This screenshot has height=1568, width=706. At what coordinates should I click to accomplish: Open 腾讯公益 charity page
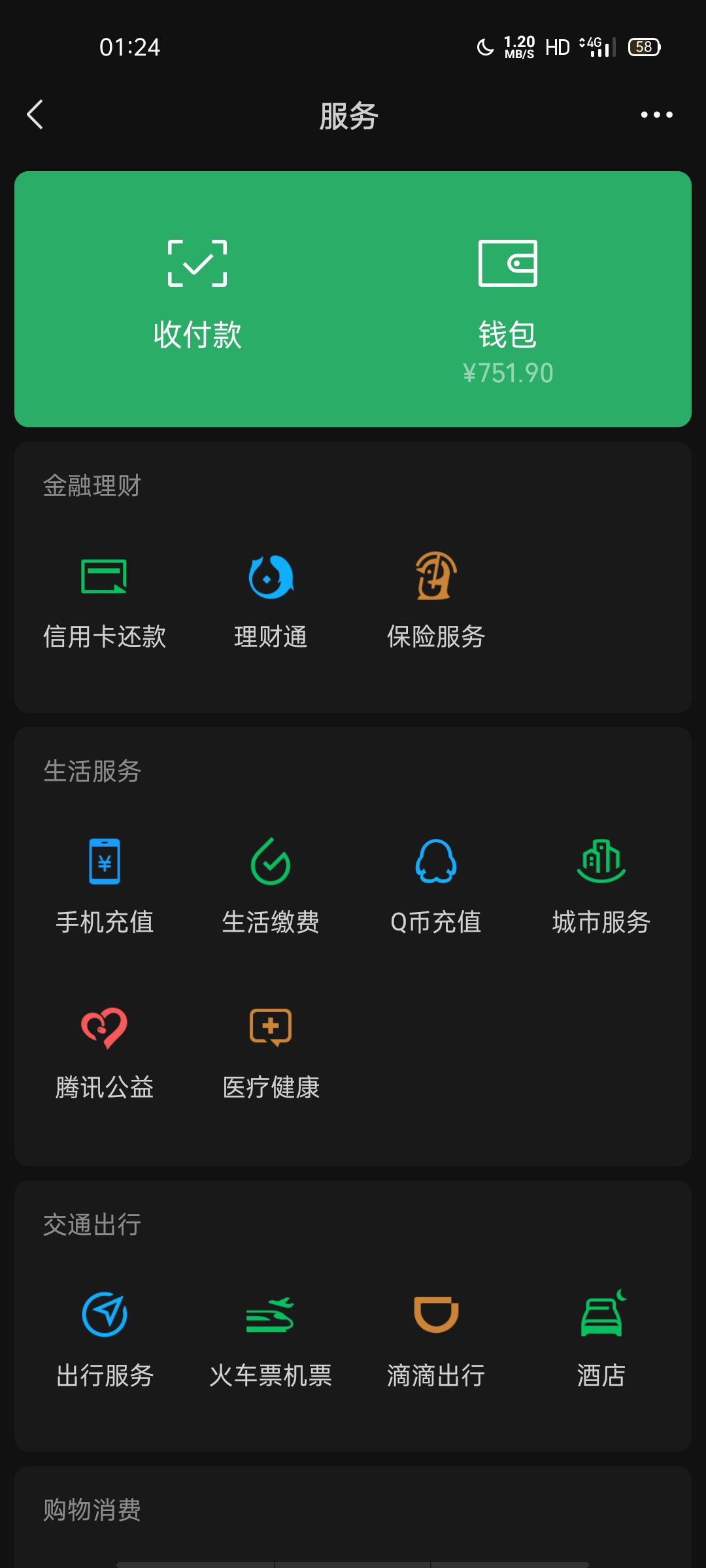point(105,1052)
